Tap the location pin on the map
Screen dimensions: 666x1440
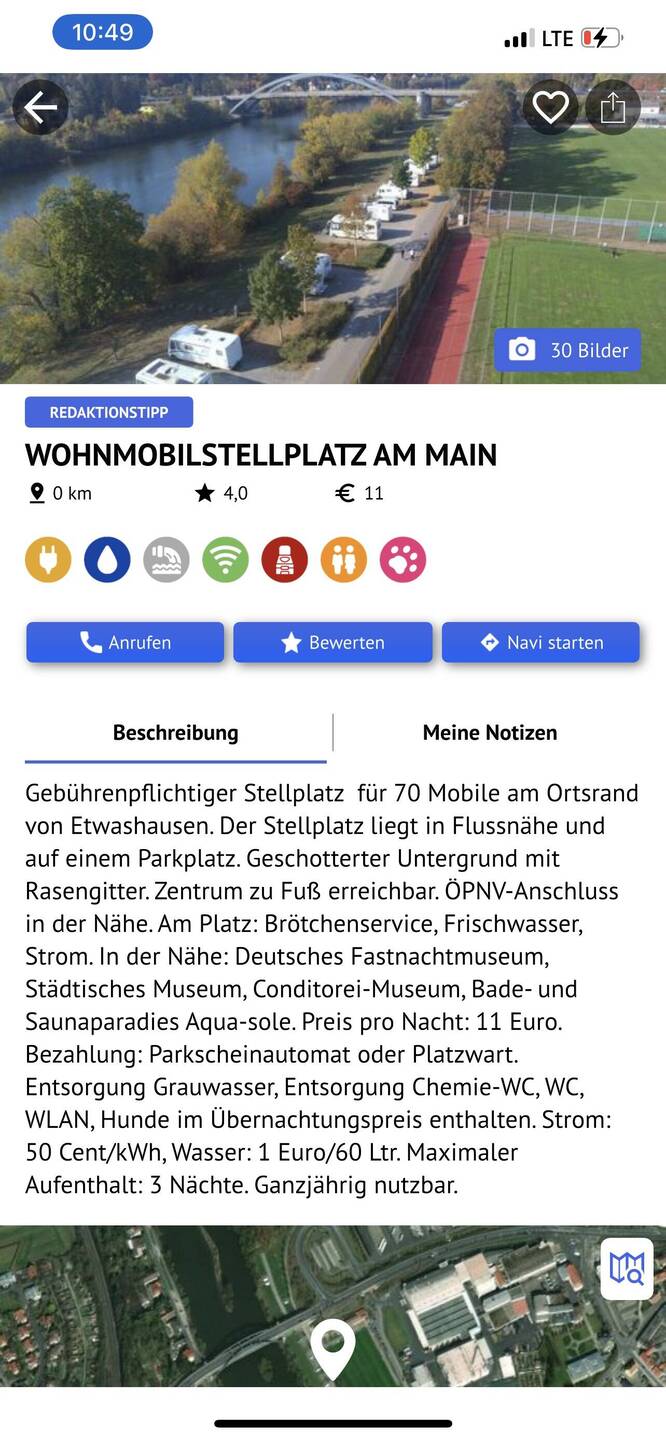(x=333, y=1348)
